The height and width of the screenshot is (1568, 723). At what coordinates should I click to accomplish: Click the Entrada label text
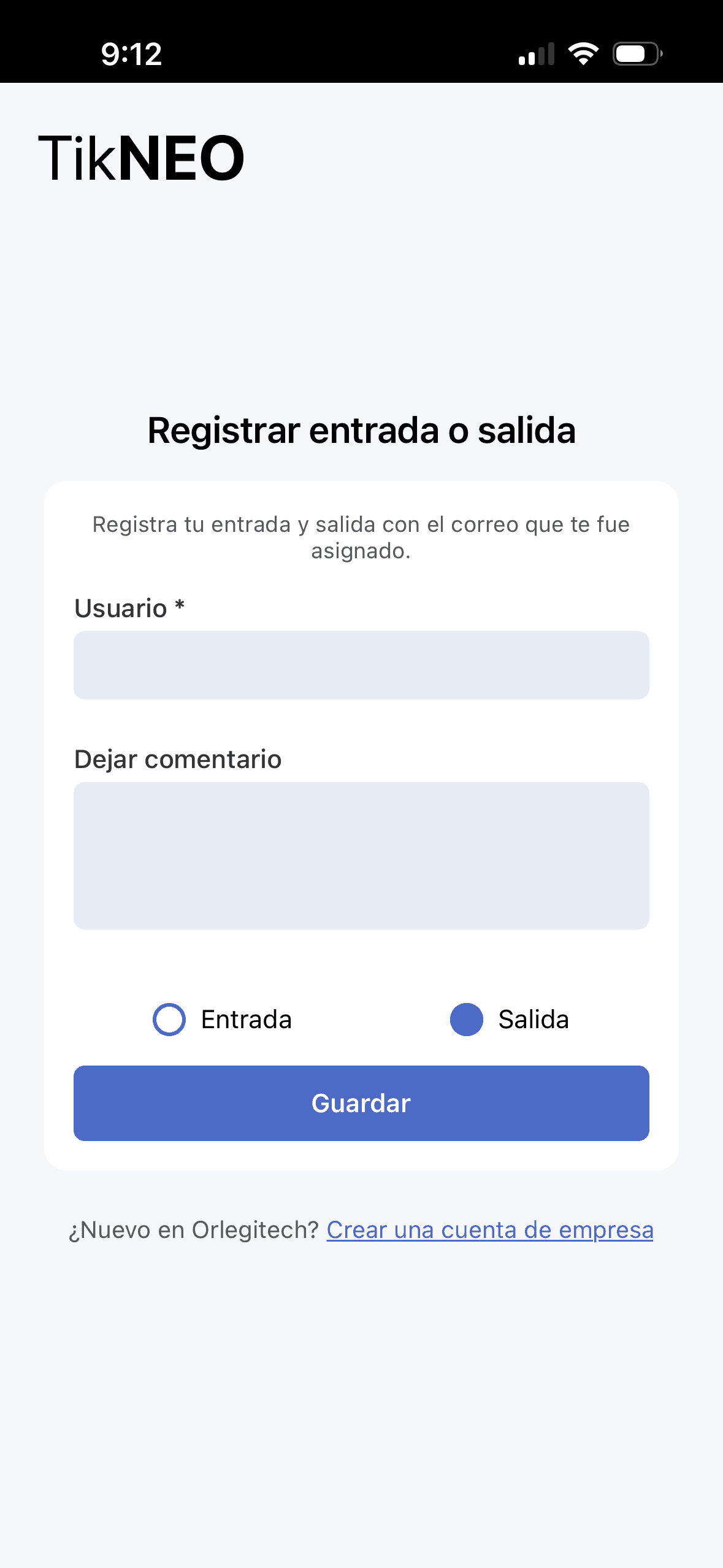(247, 1019)
